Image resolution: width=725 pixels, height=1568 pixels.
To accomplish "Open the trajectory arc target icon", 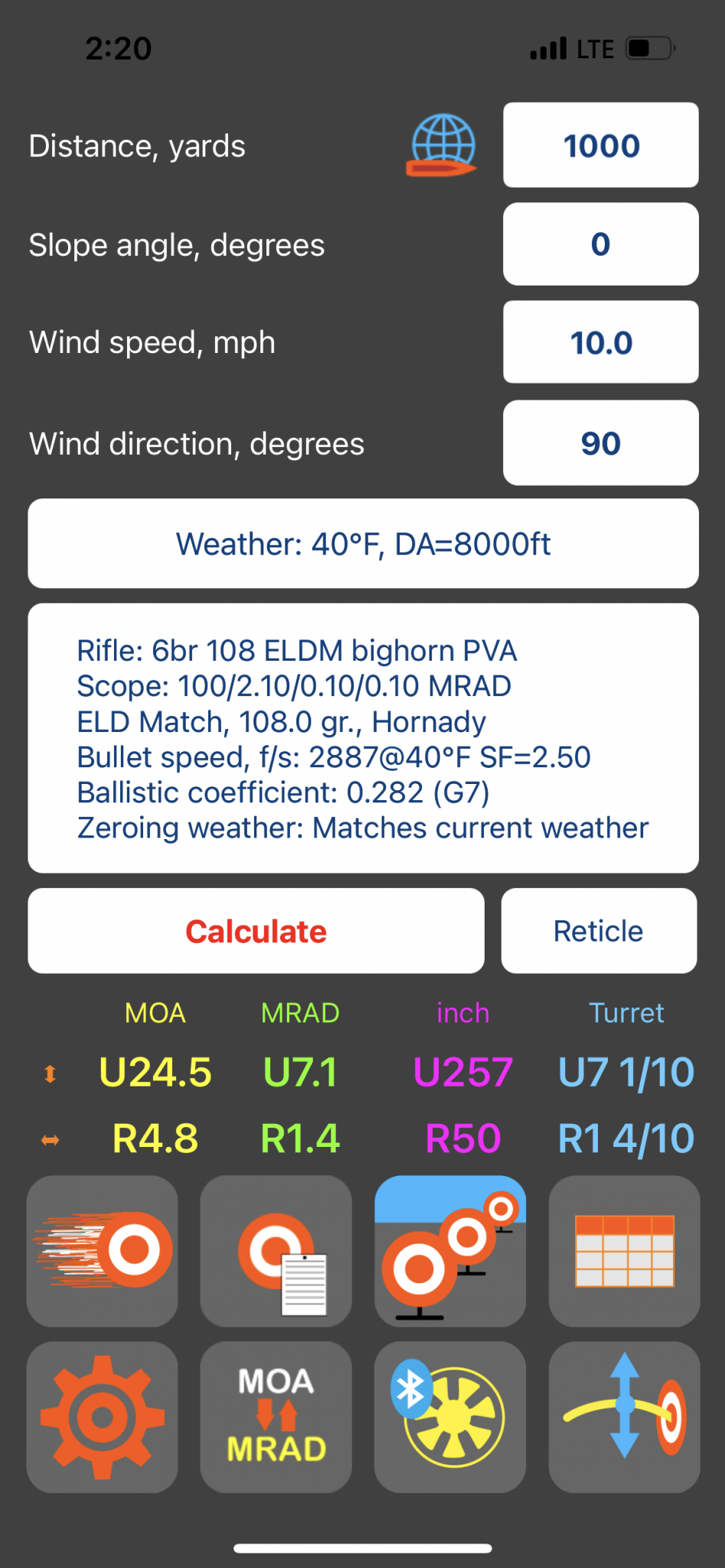I will [x=624, y=1417].
